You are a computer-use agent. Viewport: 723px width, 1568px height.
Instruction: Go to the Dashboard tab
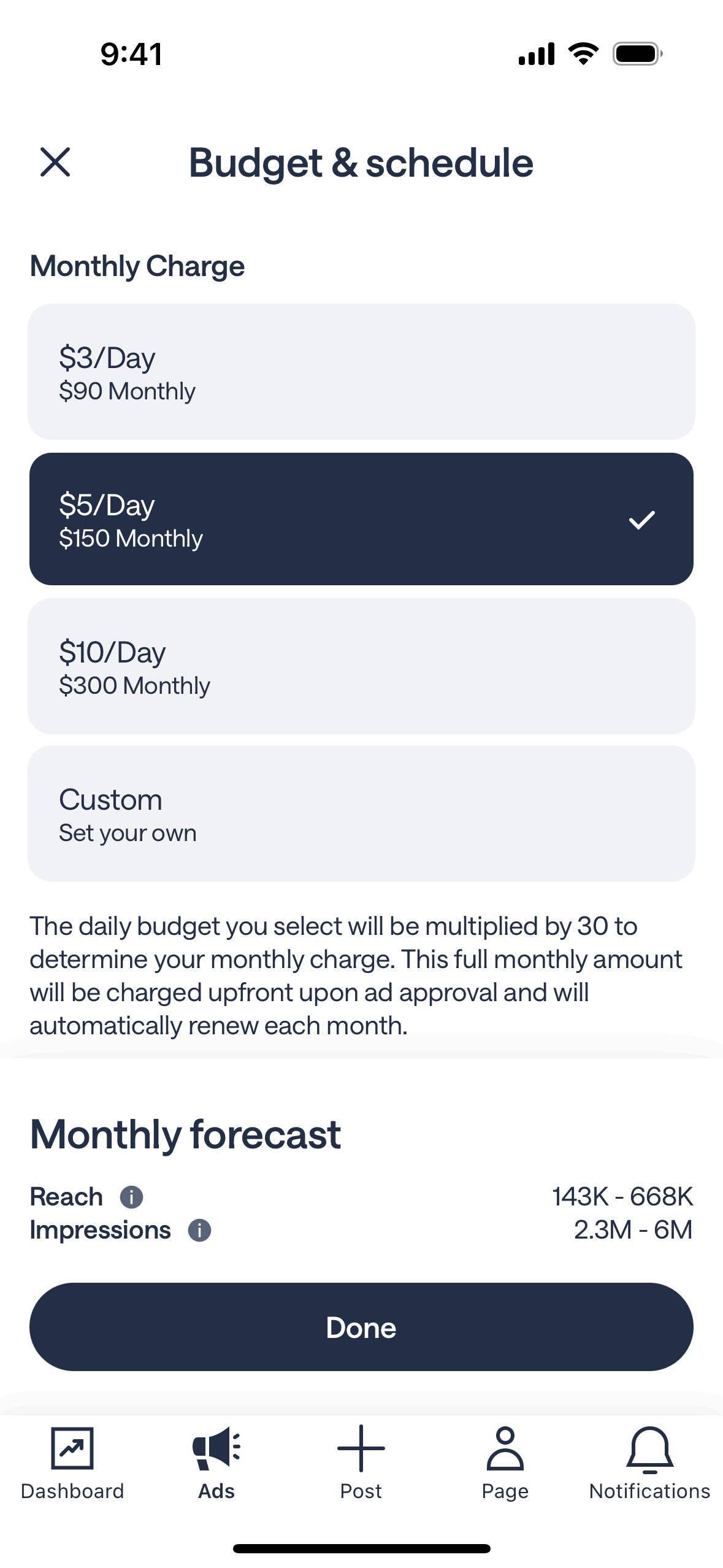(x=72, y=1462)
